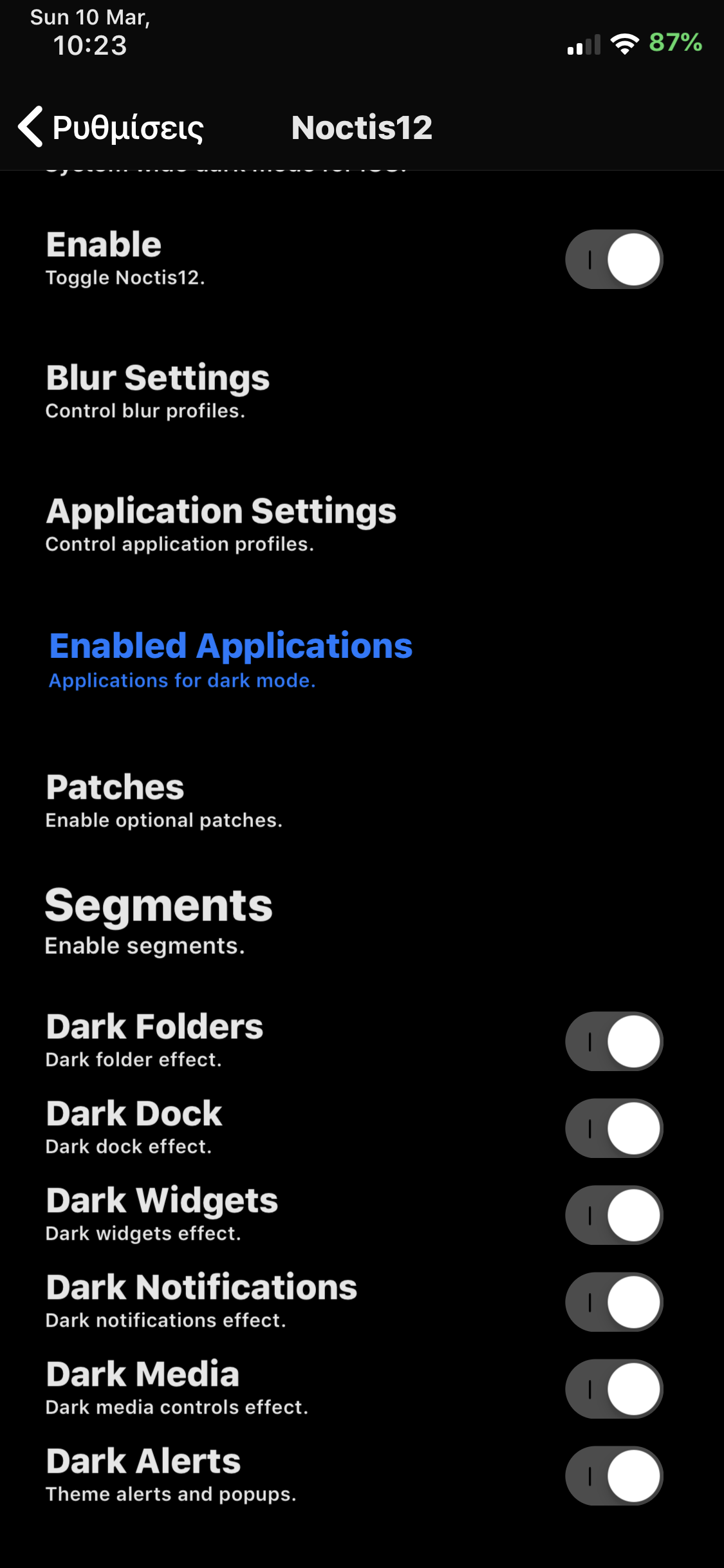Image resolution: width=724 pixels, height=1568 pixels.
Task: Open Enabled Applications list
Action: (230, 658)
